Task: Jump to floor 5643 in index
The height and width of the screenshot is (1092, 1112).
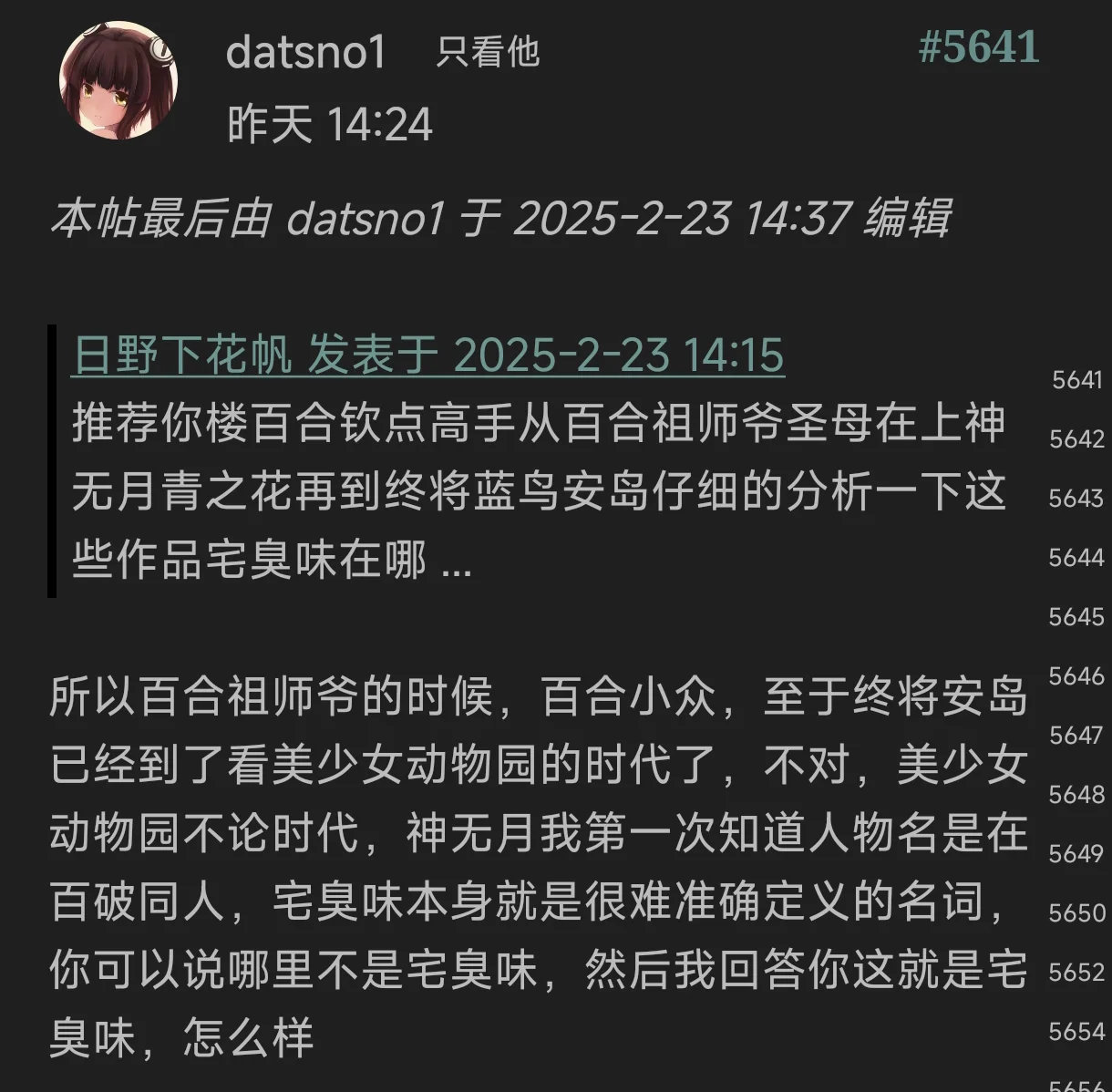Action: [1076, 499]
